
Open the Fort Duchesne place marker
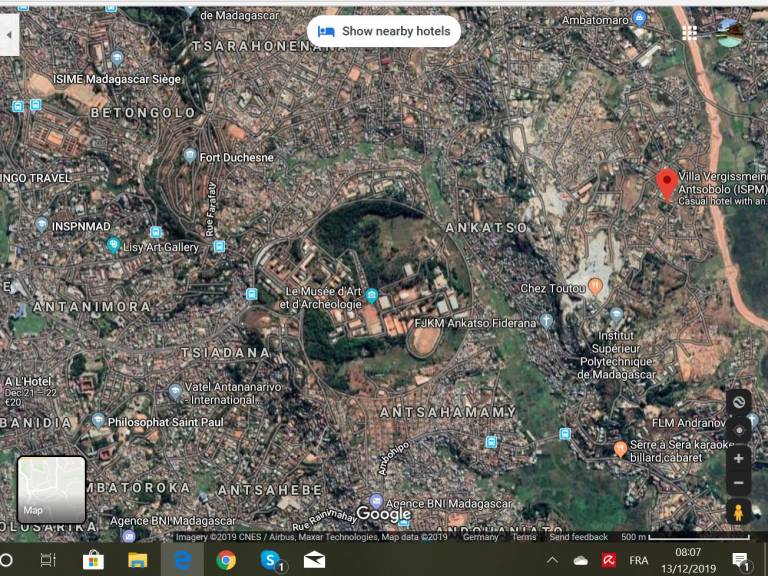pyautogui.click(x=190, y=156)
